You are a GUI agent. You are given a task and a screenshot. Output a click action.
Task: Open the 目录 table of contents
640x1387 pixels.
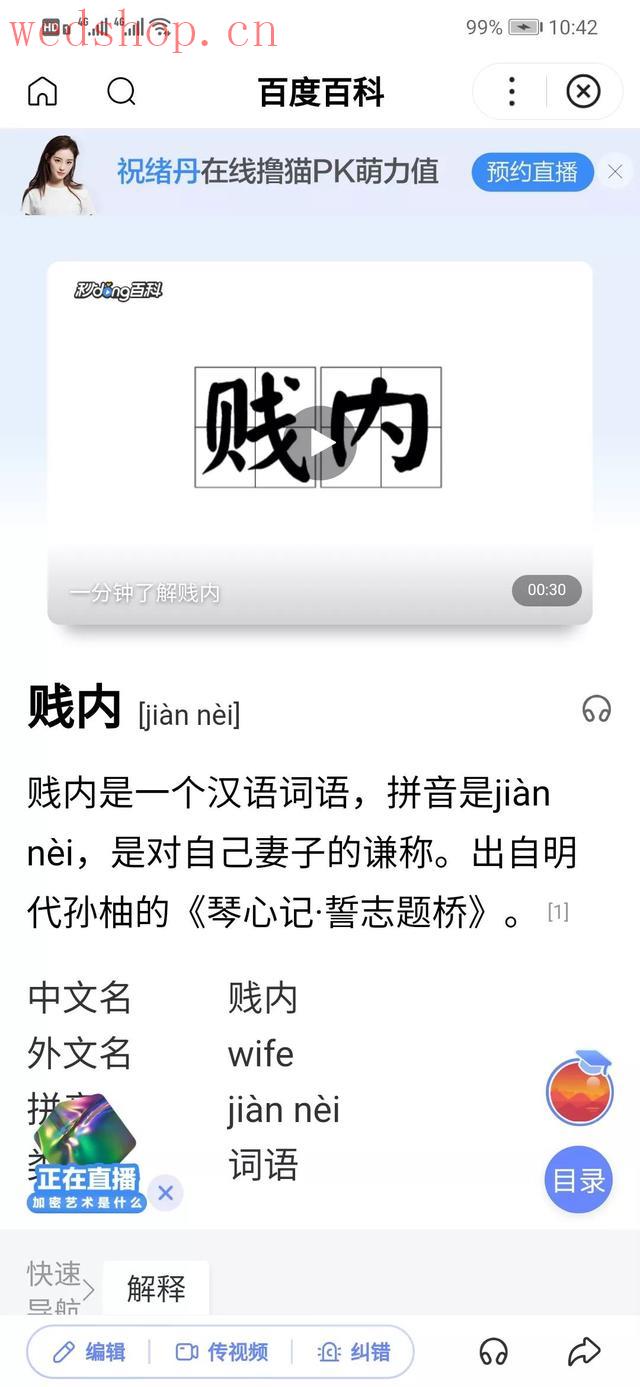click(578, 1180)
